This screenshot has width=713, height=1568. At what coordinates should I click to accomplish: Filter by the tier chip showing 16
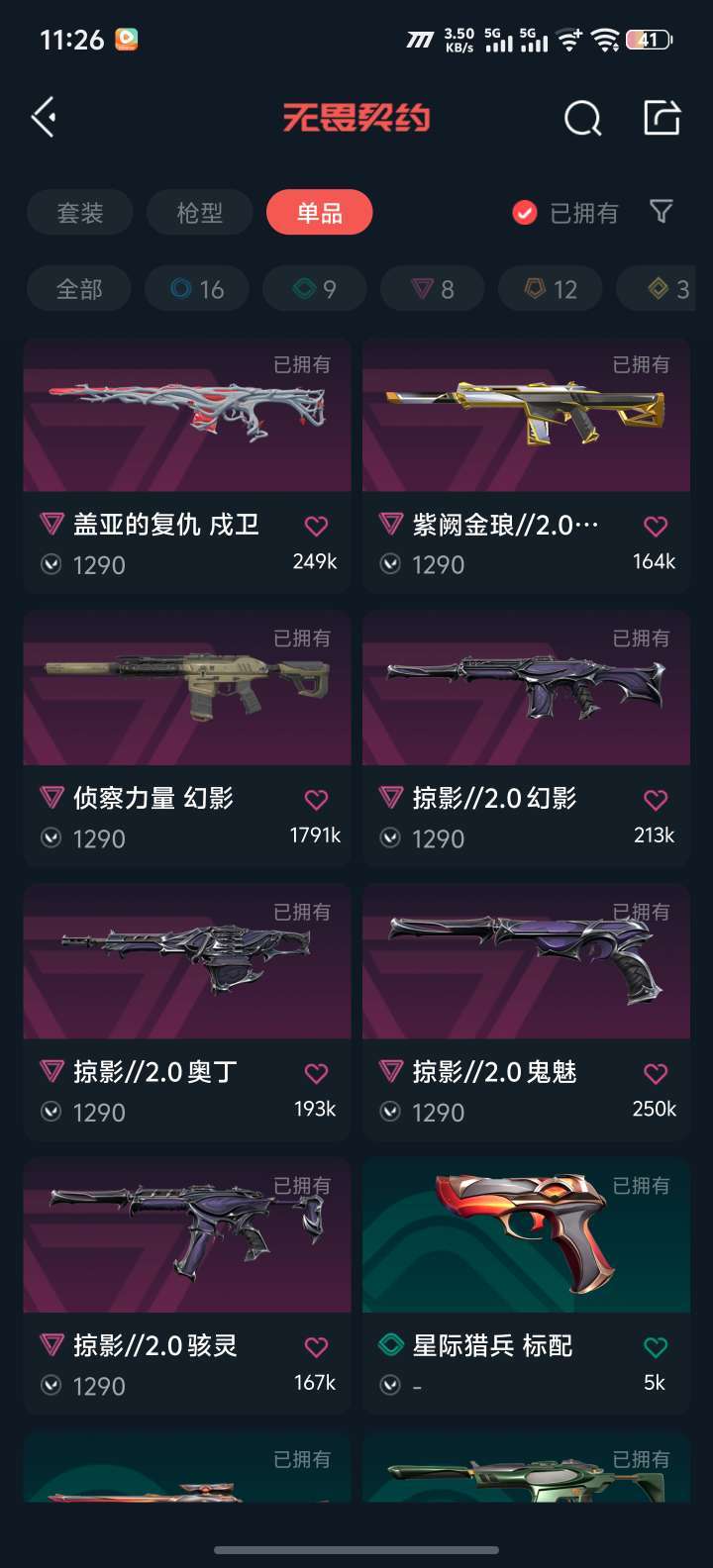[x=197, y=289]
